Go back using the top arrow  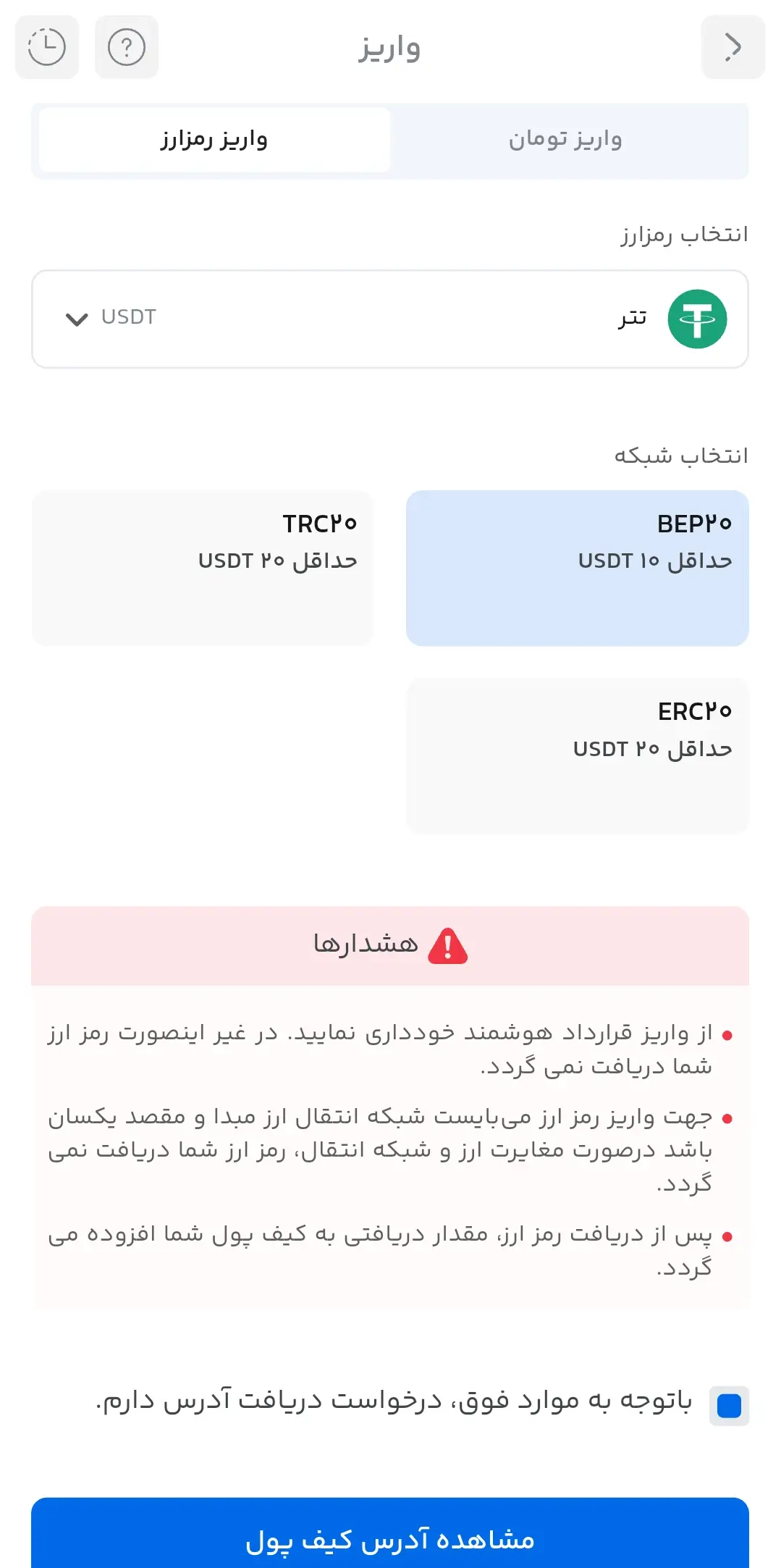tap(733, 47)
